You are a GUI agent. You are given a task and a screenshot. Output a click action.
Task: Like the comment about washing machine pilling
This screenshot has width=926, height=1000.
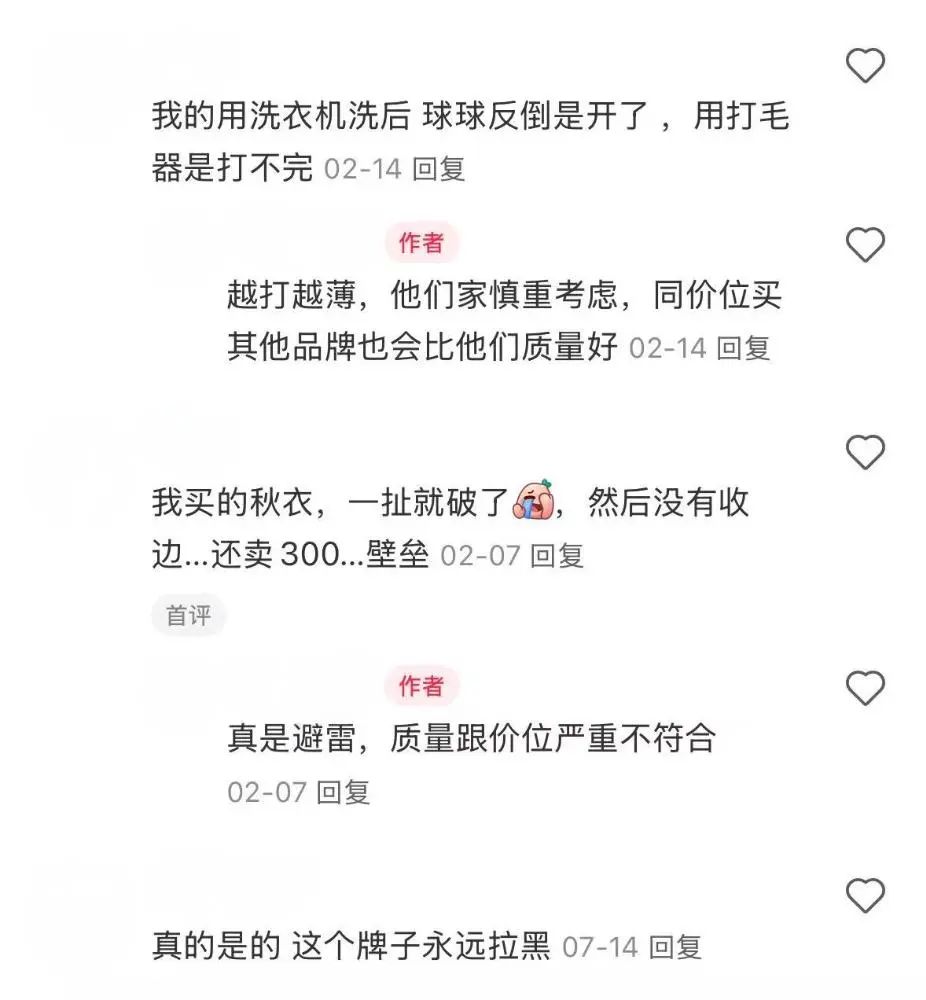click(865, 65)
